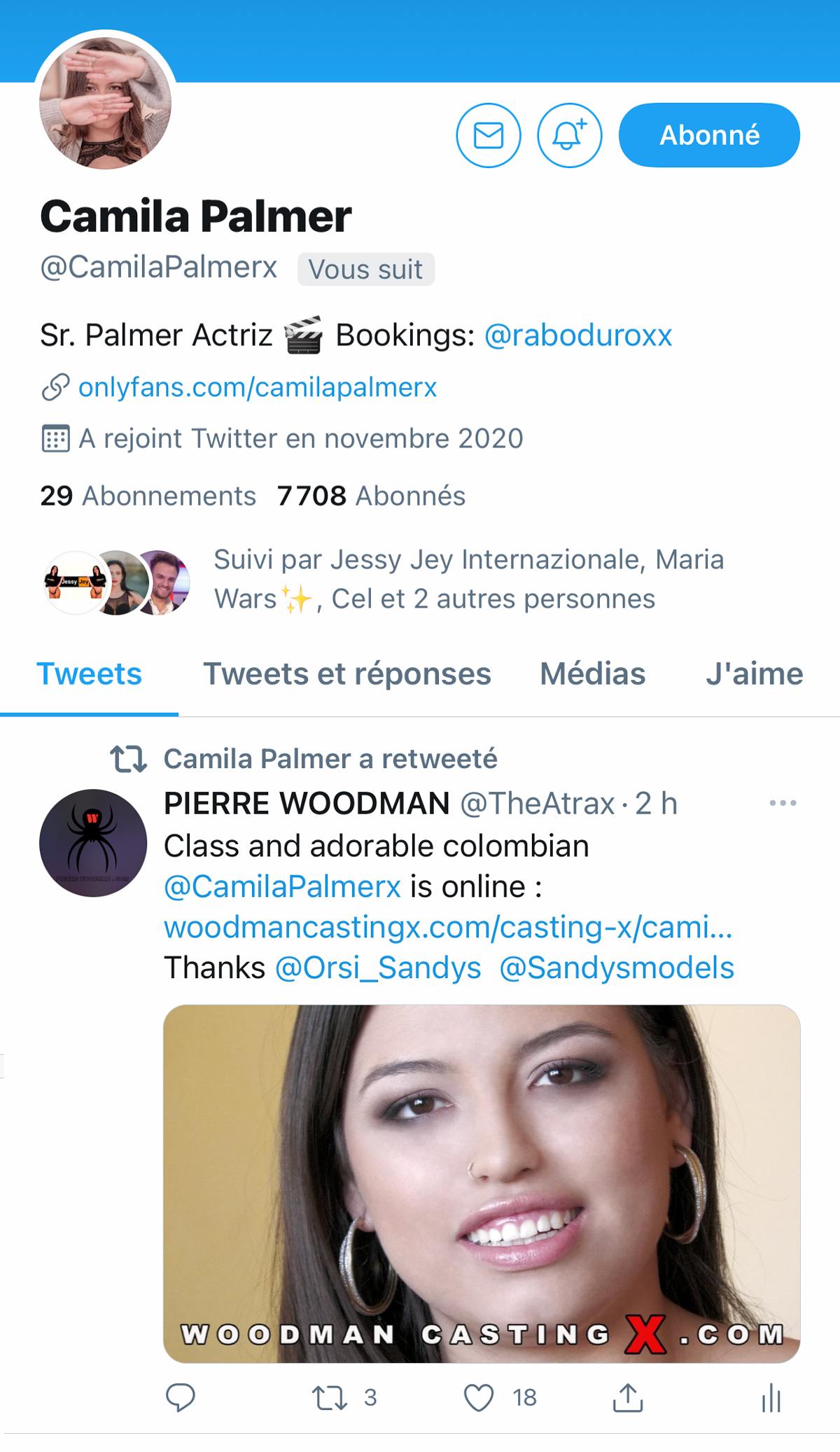
Task: Open tweet overflow menu (three dots)
Action: (782, 803)
